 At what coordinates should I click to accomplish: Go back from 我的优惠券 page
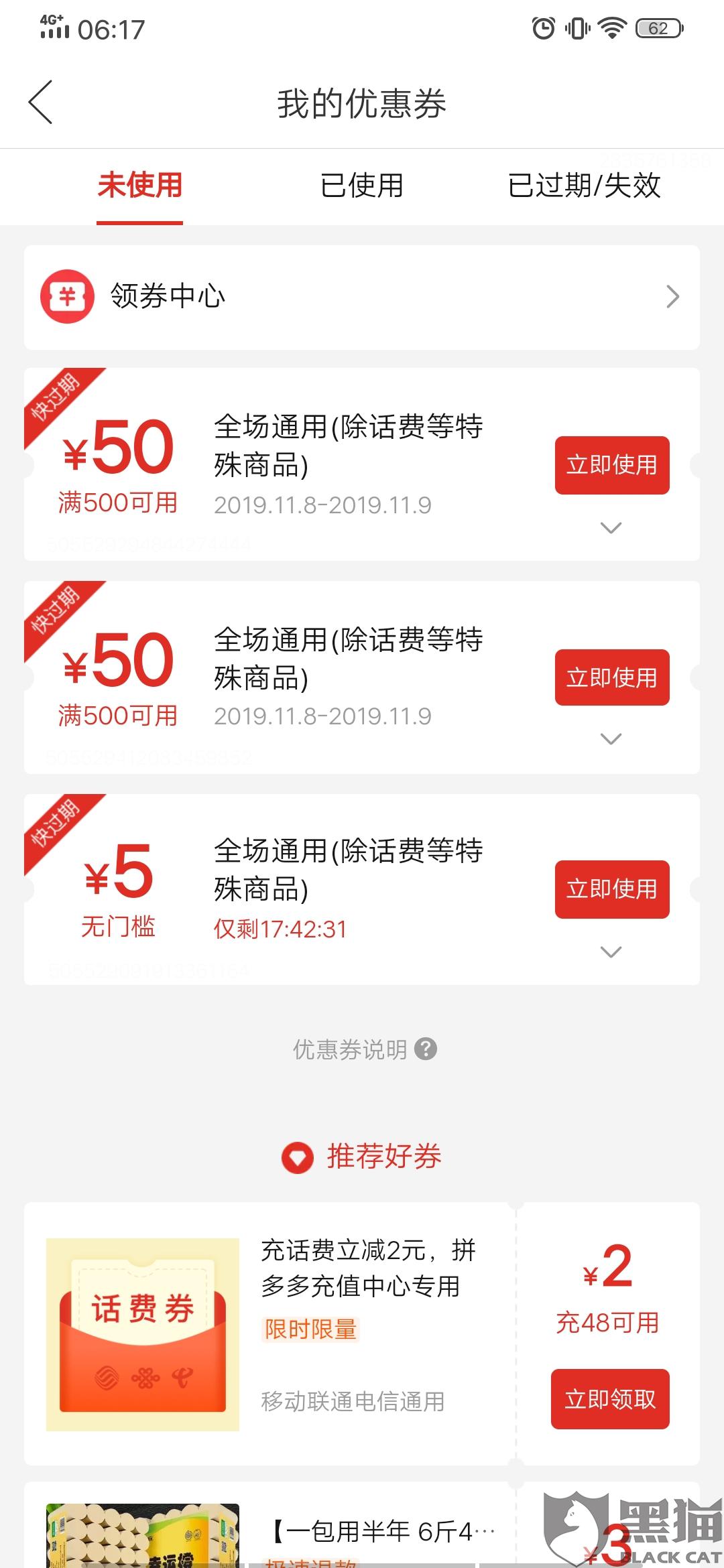pos(41,103)
